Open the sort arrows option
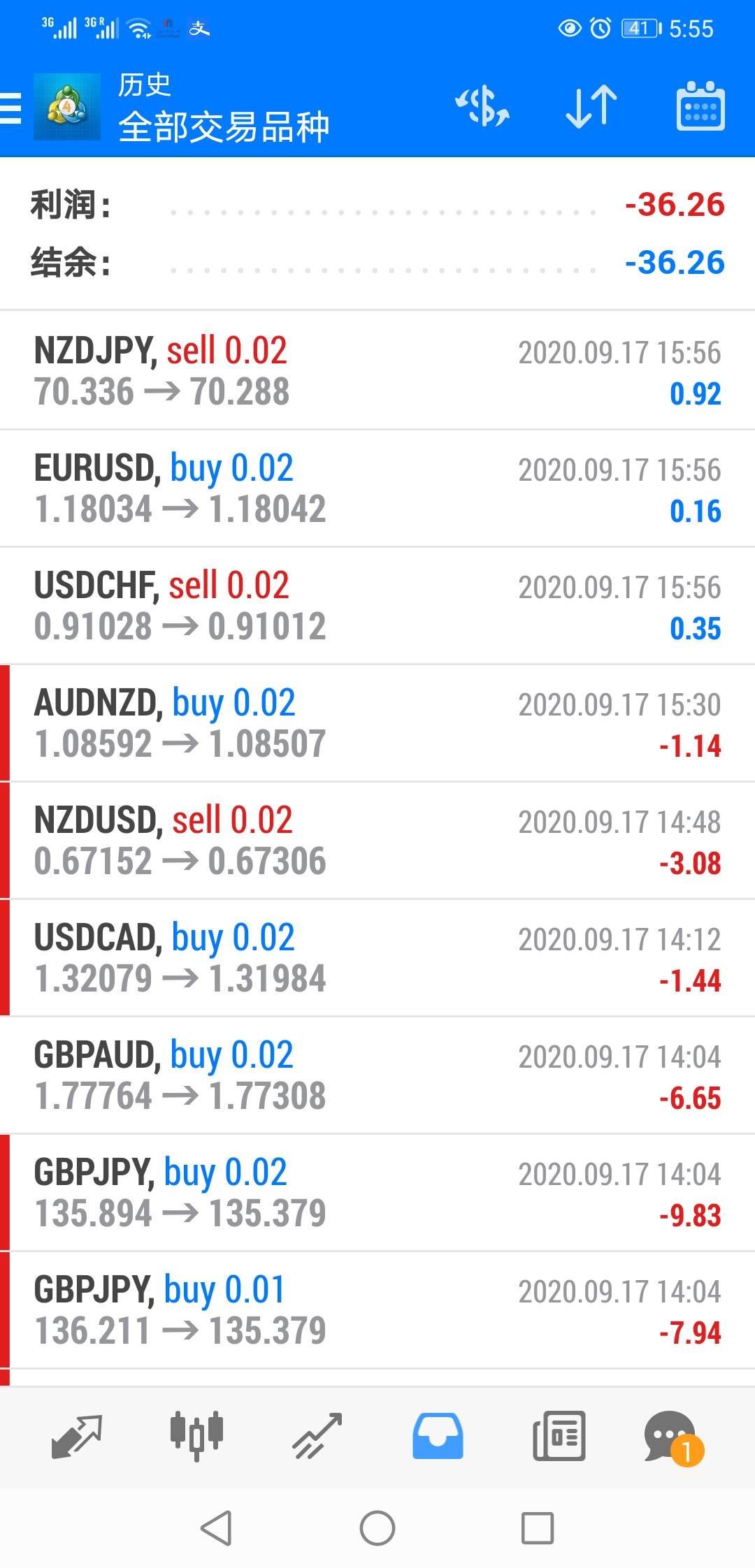 (x=591, y=107)
